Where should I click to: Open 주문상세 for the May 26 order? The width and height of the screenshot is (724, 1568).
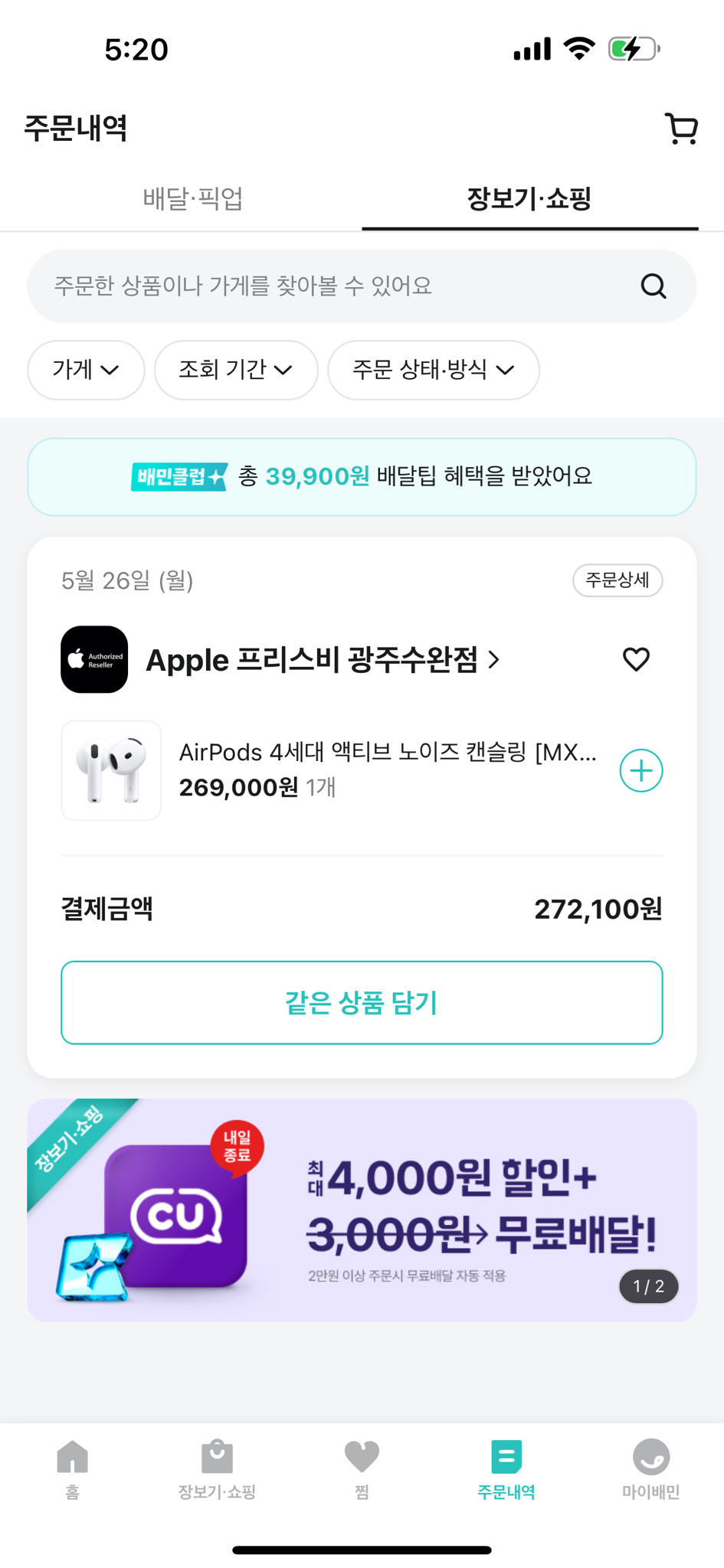point(618,580)
